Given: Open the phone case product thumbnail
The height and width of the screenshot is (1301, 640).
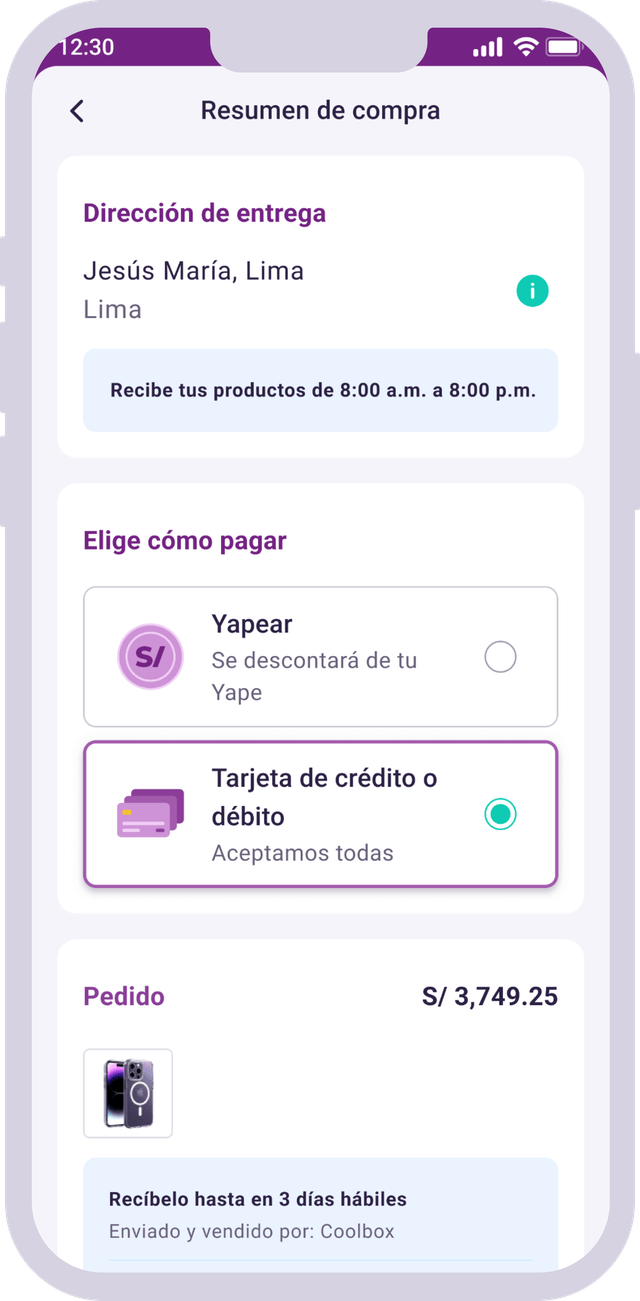Looking at the screenshot, I should click(128, 1093).
